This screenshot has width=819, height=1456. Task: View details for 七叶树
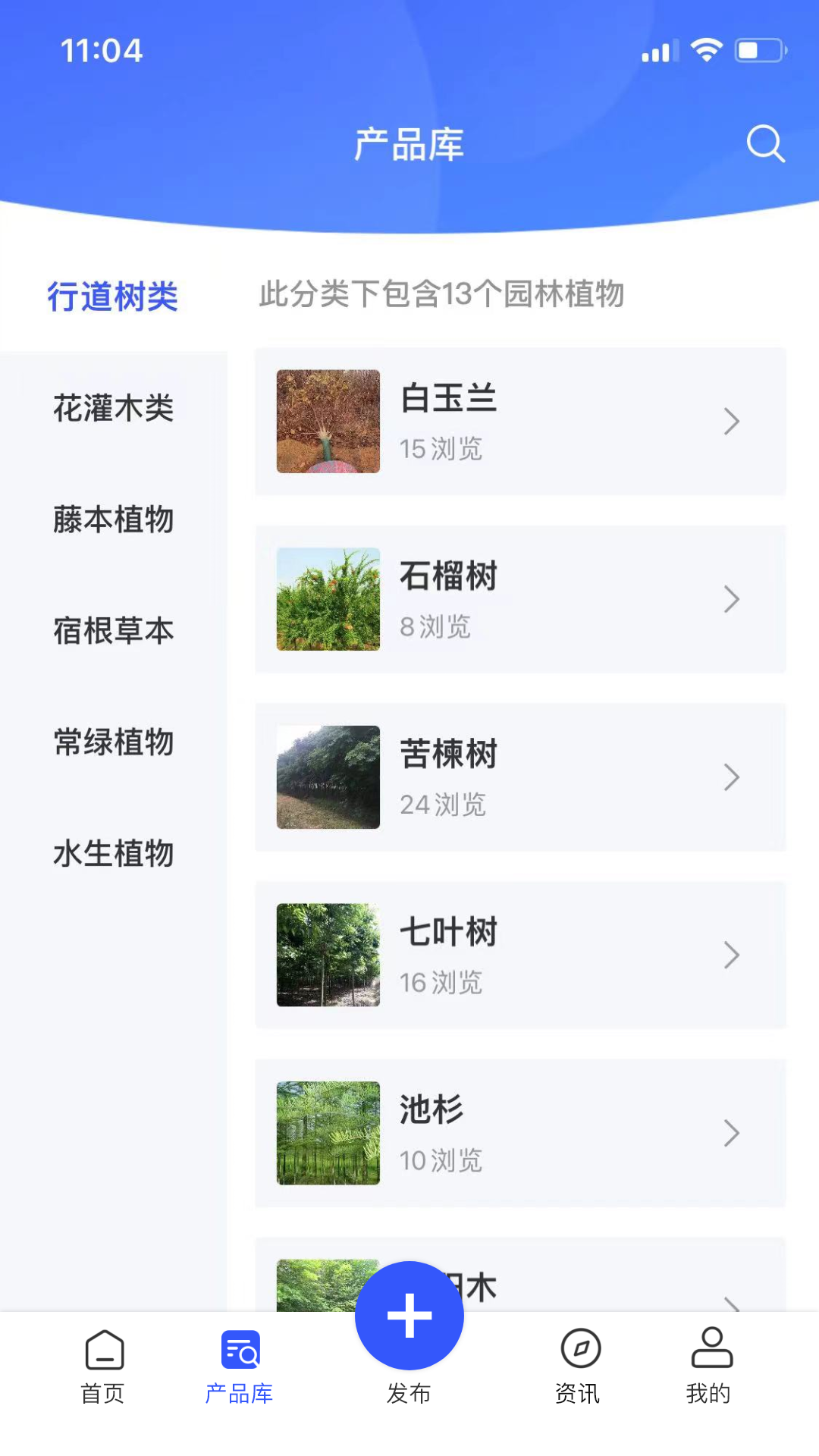(520, 955)
